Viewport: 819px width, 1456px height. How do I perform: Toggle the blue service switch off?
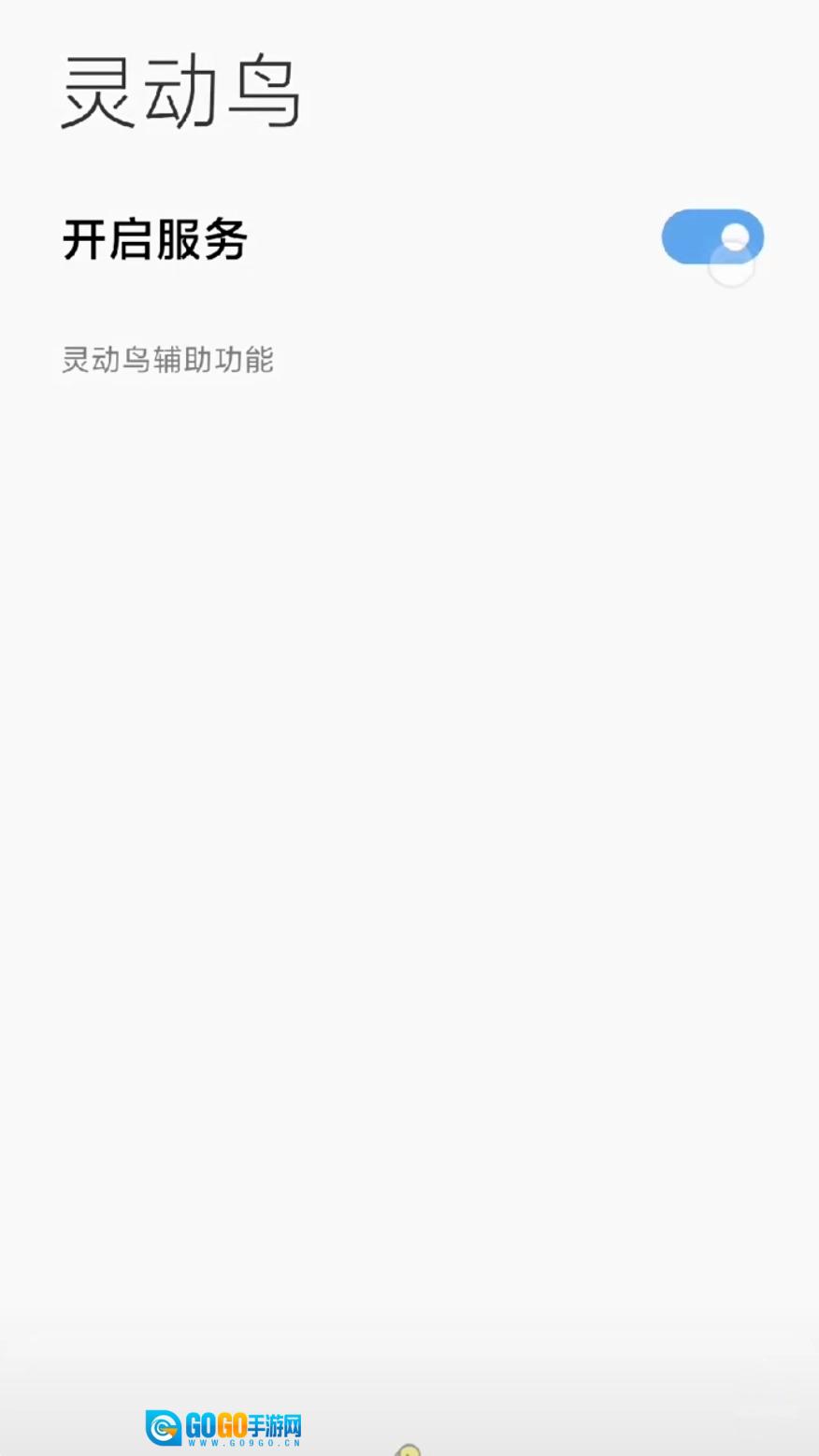point(711,236)
